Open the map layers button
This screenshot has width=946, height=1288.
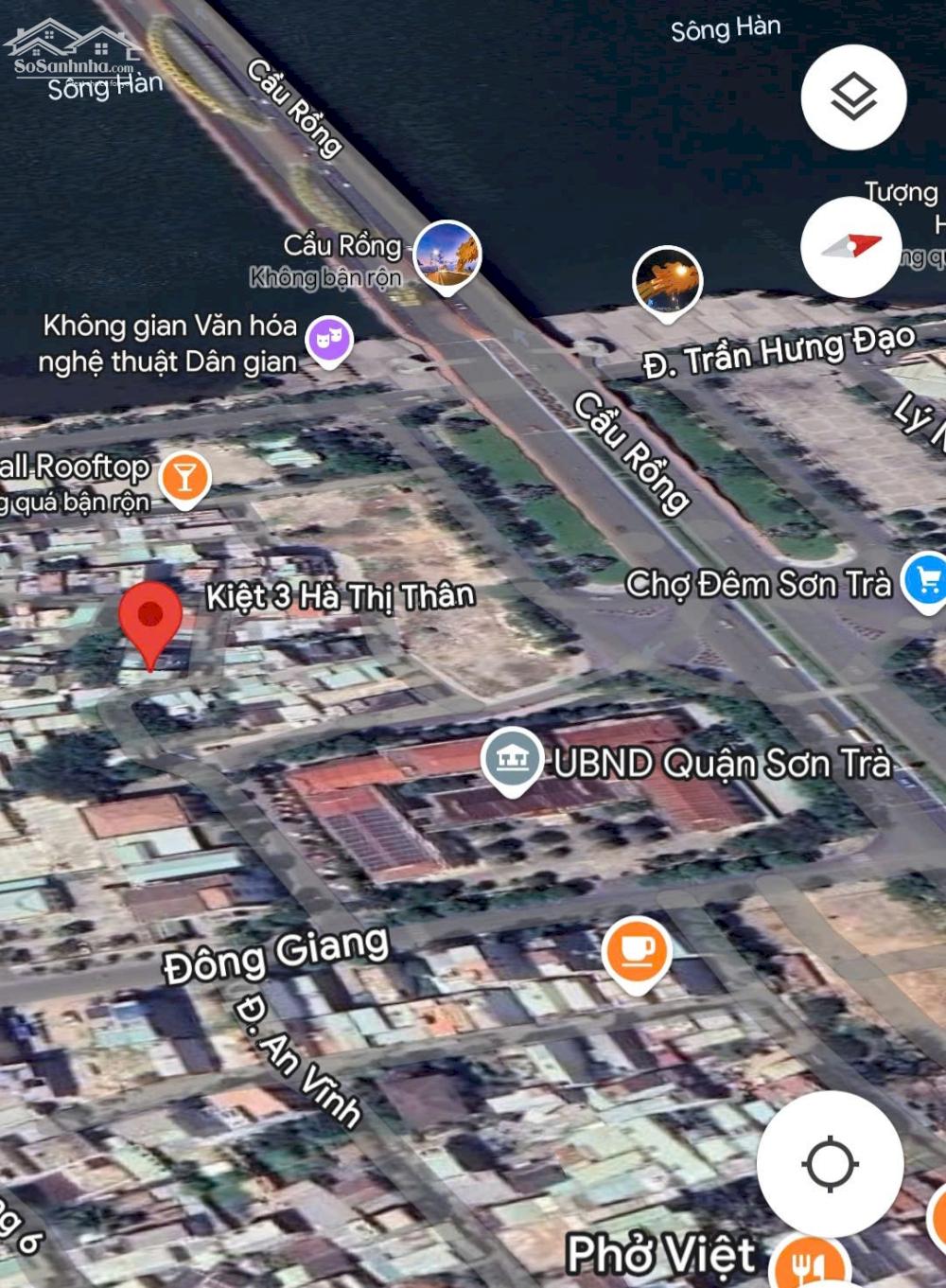[853, 97]
